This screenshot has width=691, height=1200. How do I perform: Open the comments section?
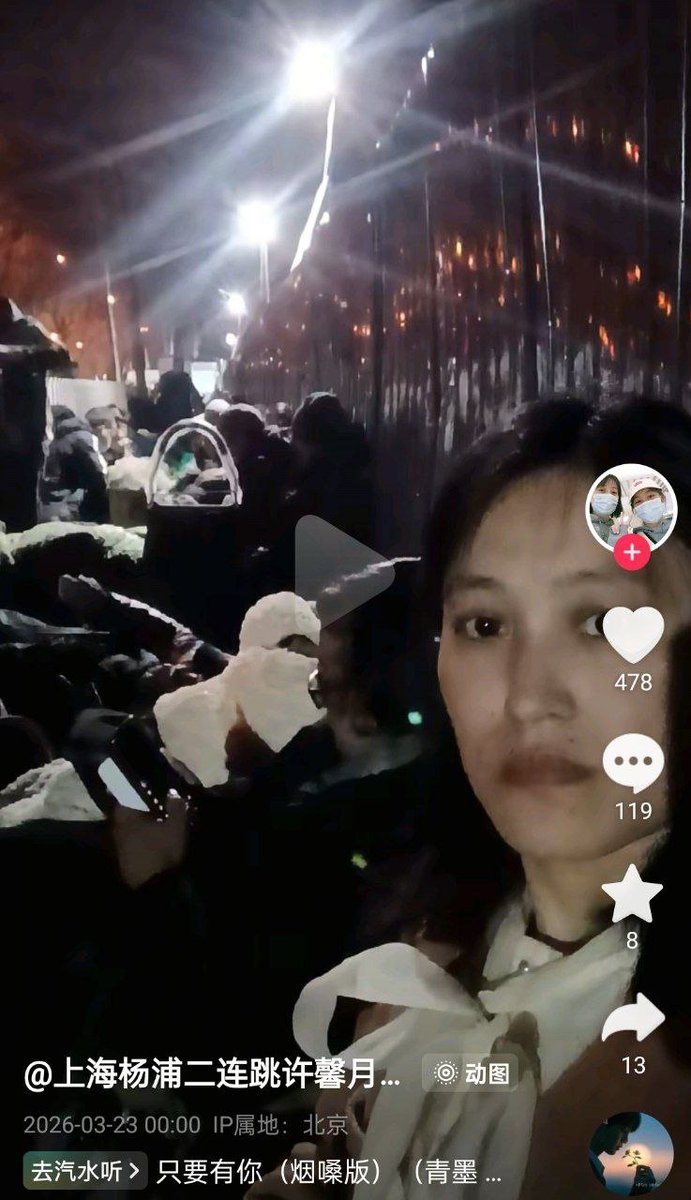point(633,765)
